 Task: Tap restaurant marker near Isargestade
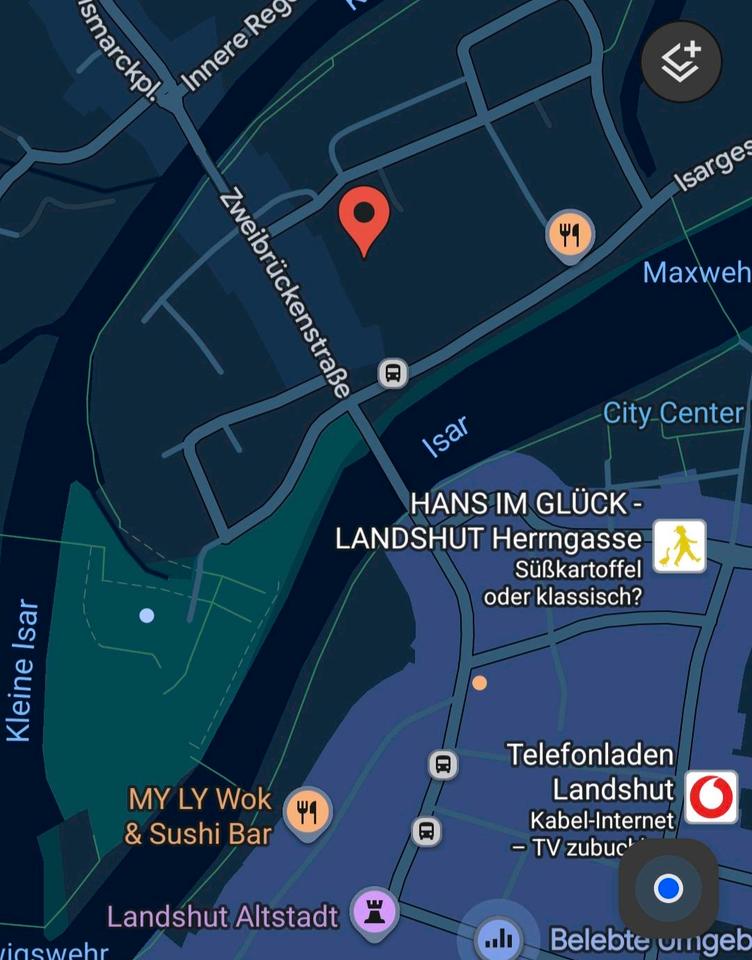click(570, 236)
